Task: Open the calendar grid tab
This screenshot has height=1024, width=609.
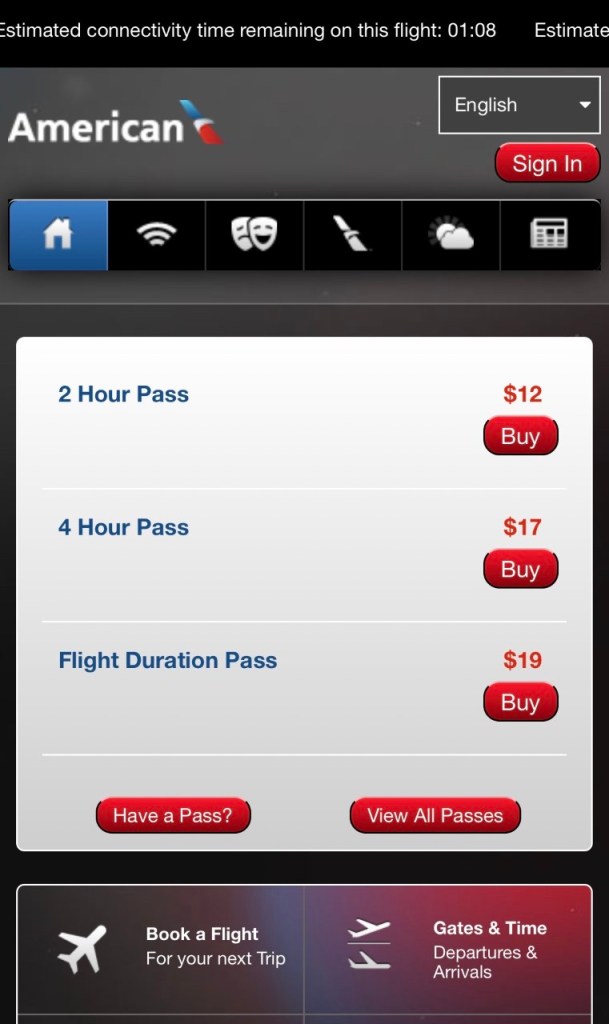Action: pyautogui.click(x=548, y=236)
